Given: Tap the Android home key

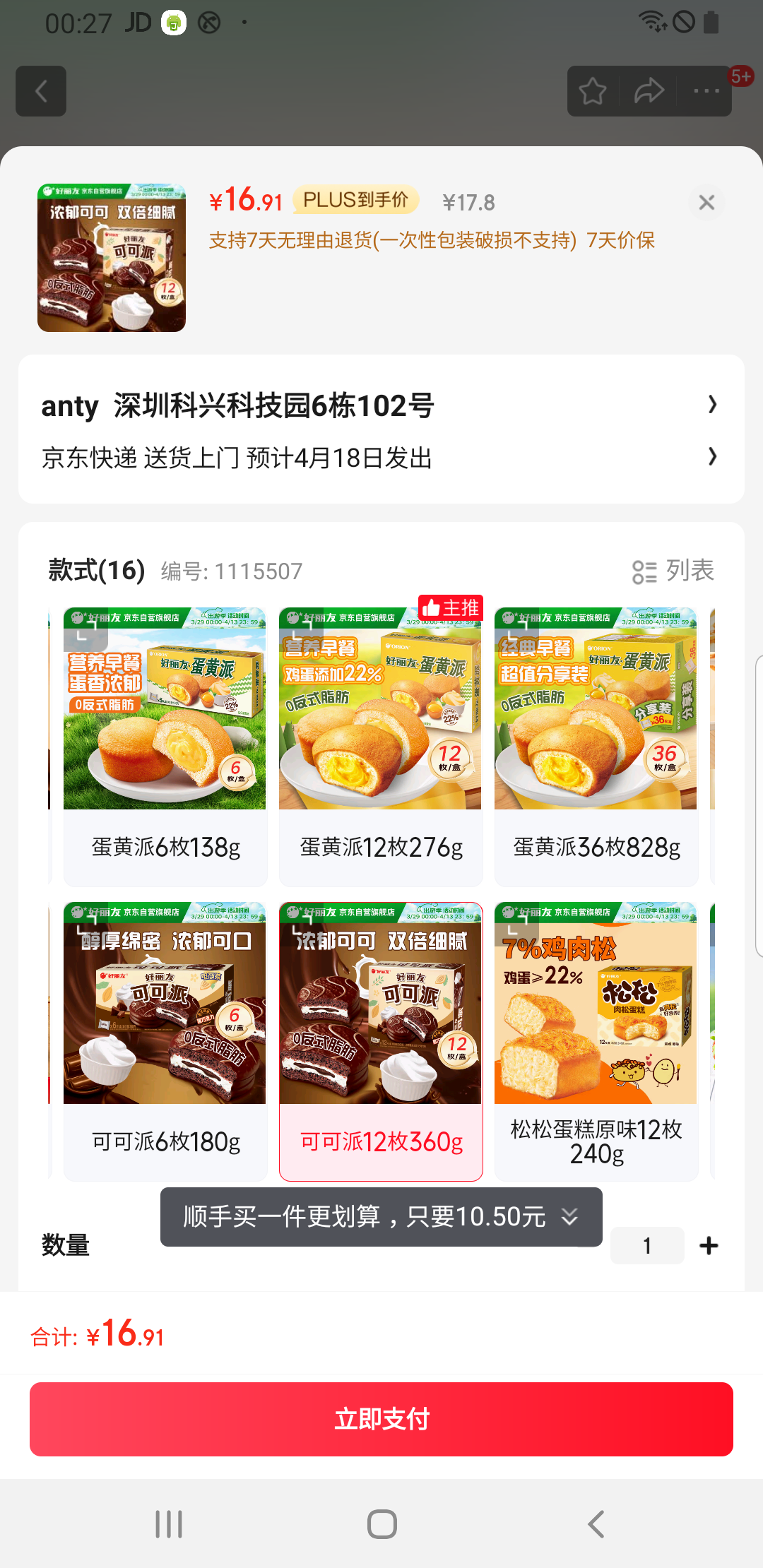Looking at the screenshot, I should click(381, 1524).
